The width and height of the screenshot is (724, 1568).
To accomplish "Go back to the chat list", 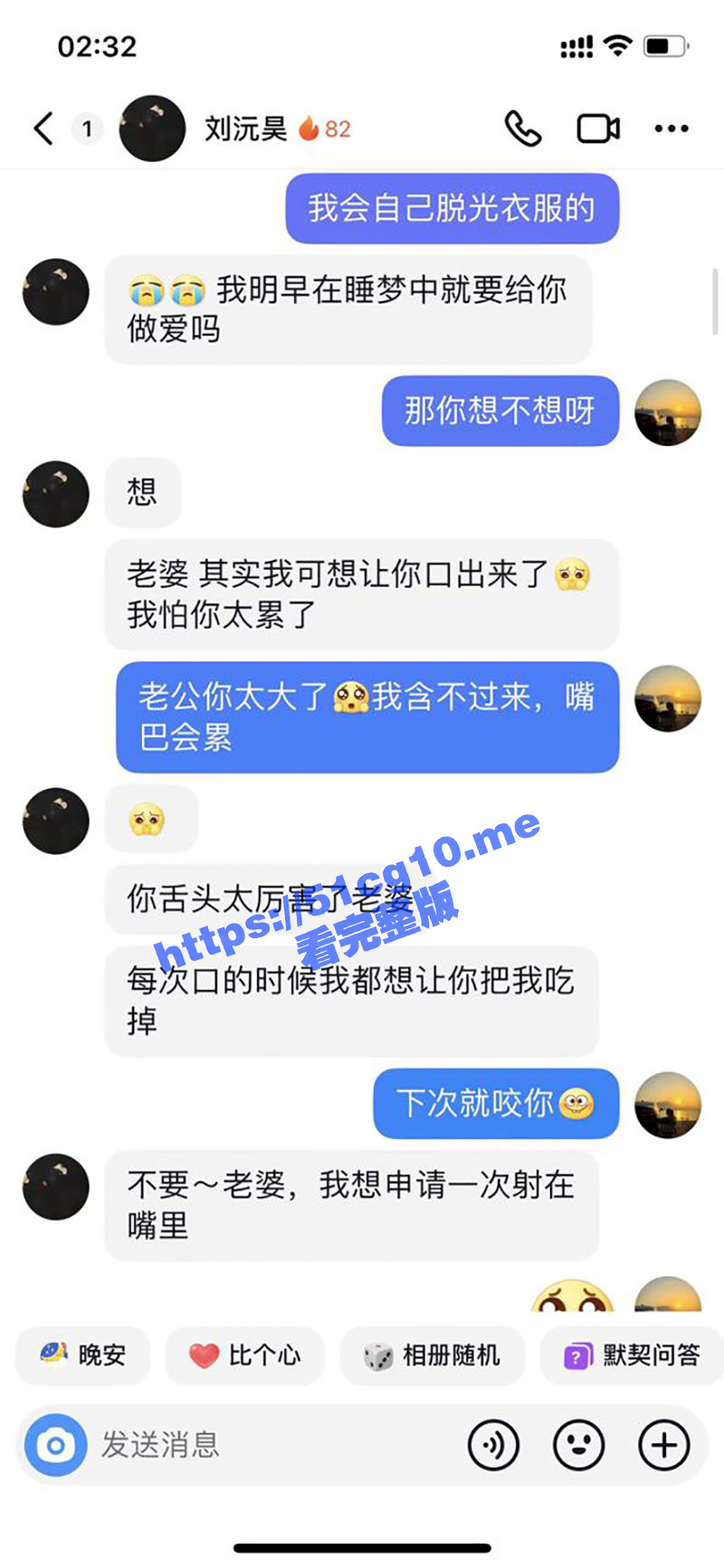I will 43,128.
